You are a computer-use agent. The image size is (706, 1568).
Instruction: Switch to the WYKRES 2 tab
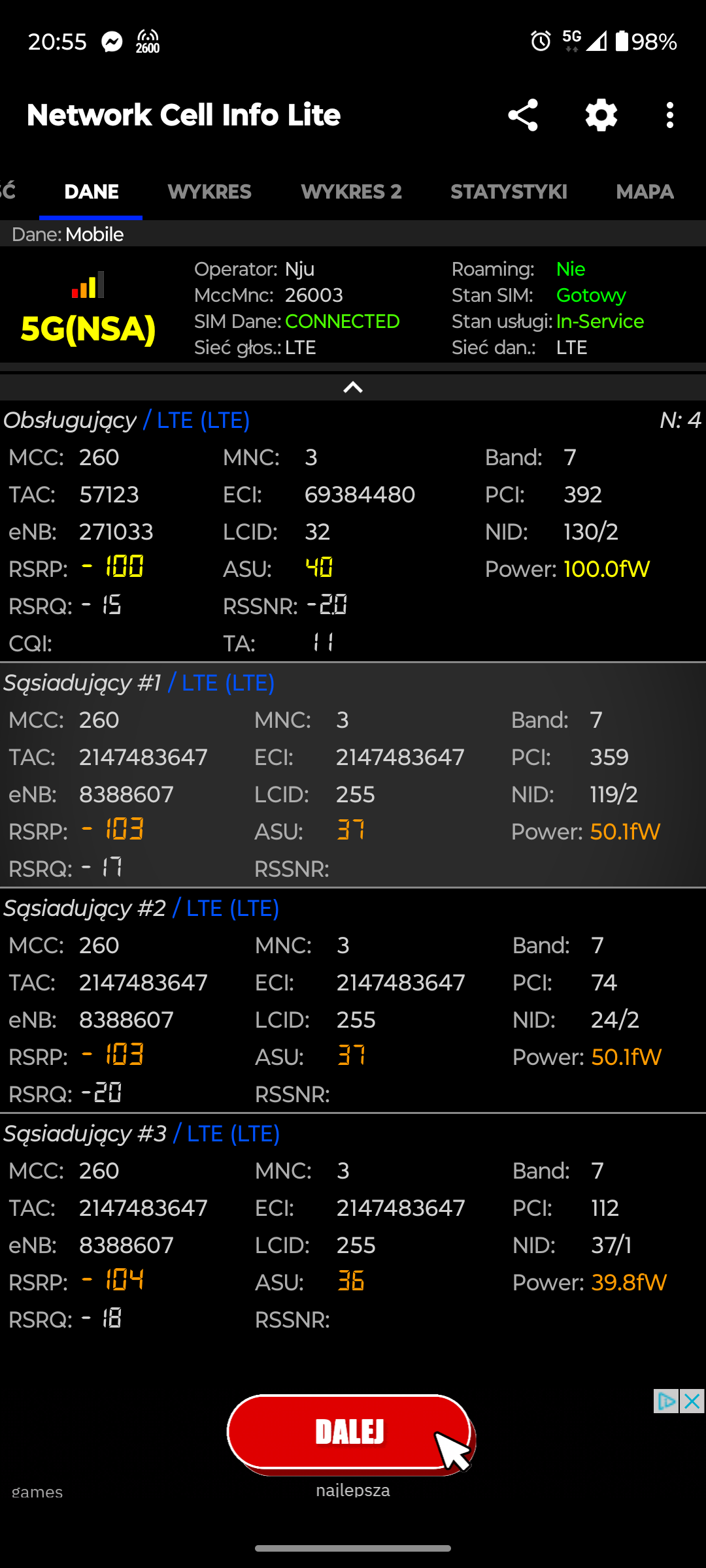(x=351, y=191)
